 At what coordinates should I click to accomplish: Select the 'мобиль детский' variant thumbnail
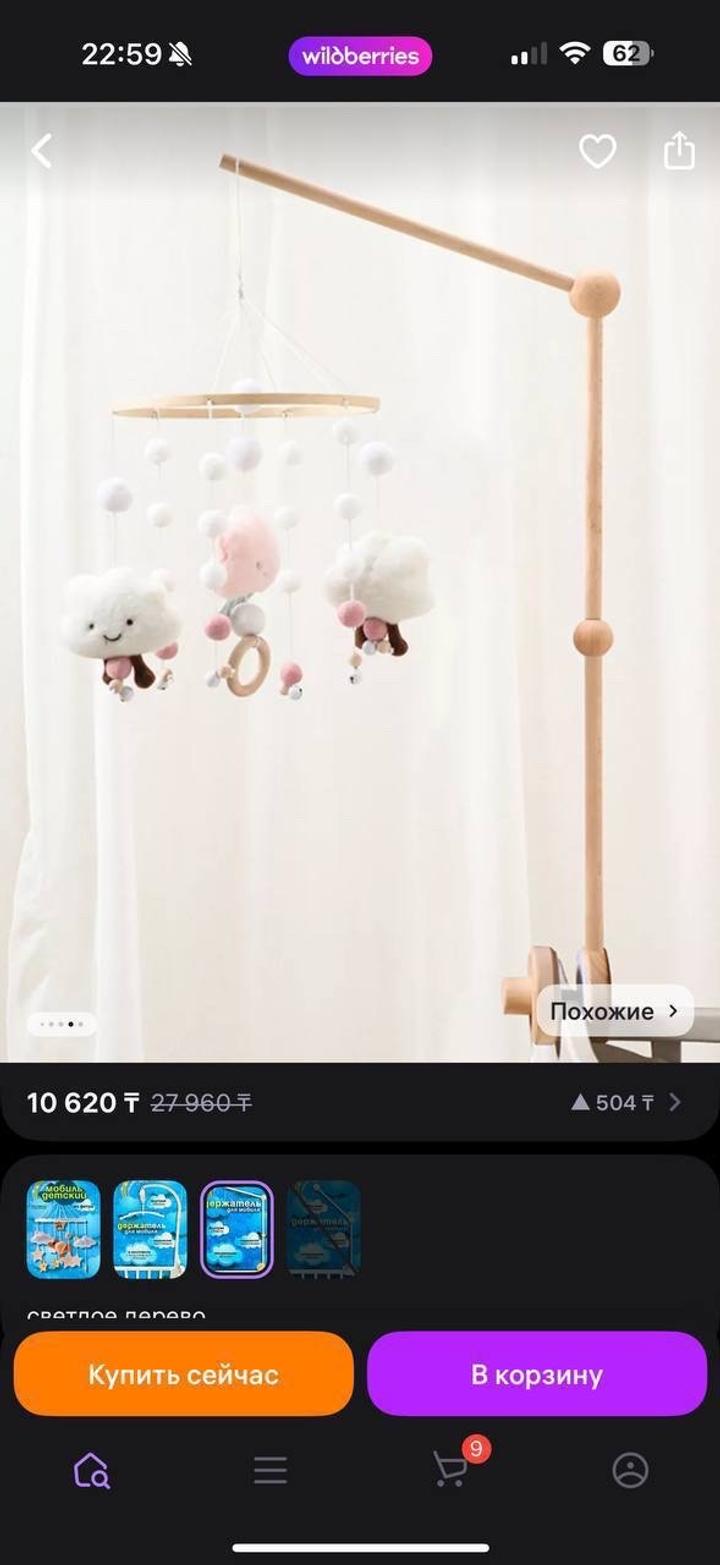tap(63, 1229)
